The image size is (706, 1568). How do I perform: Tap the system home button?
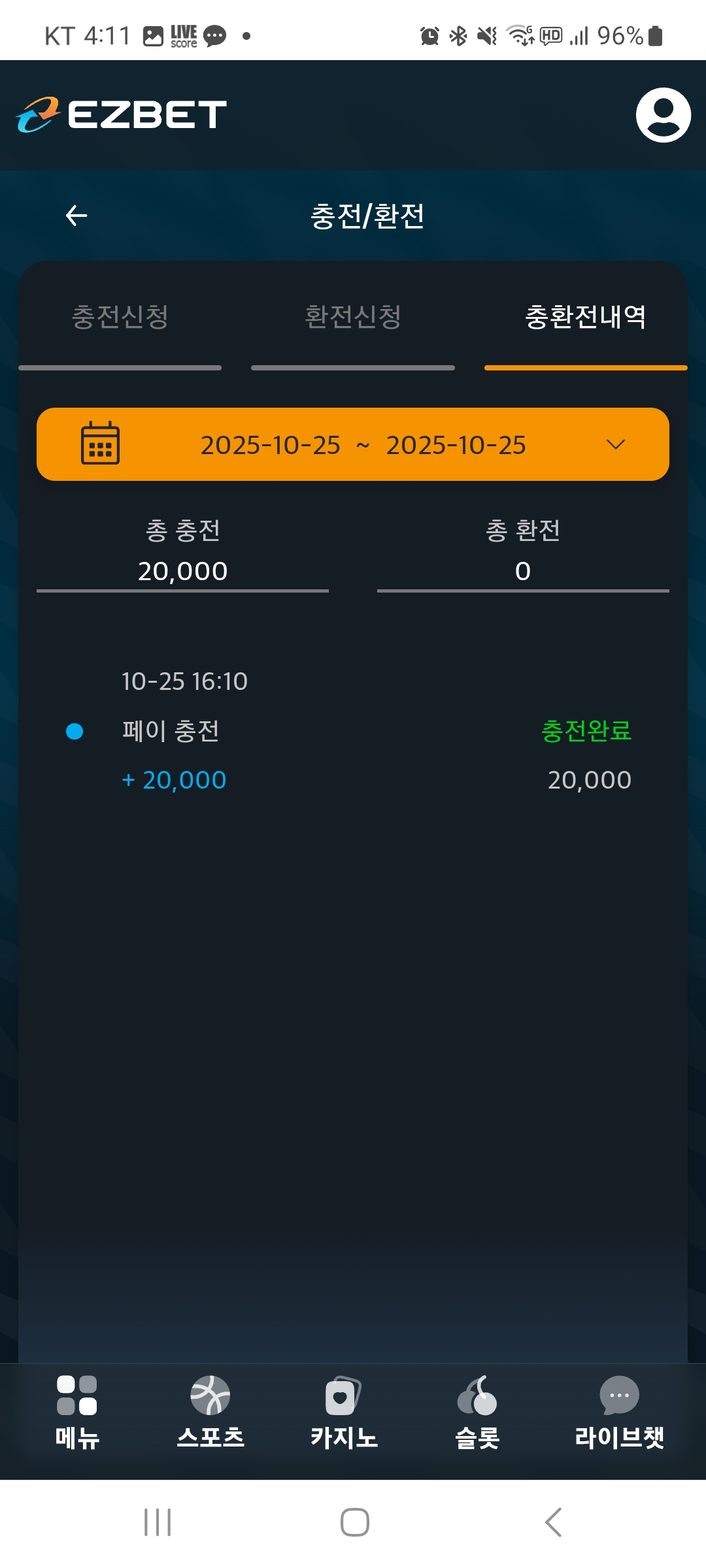pos(354,1522)
